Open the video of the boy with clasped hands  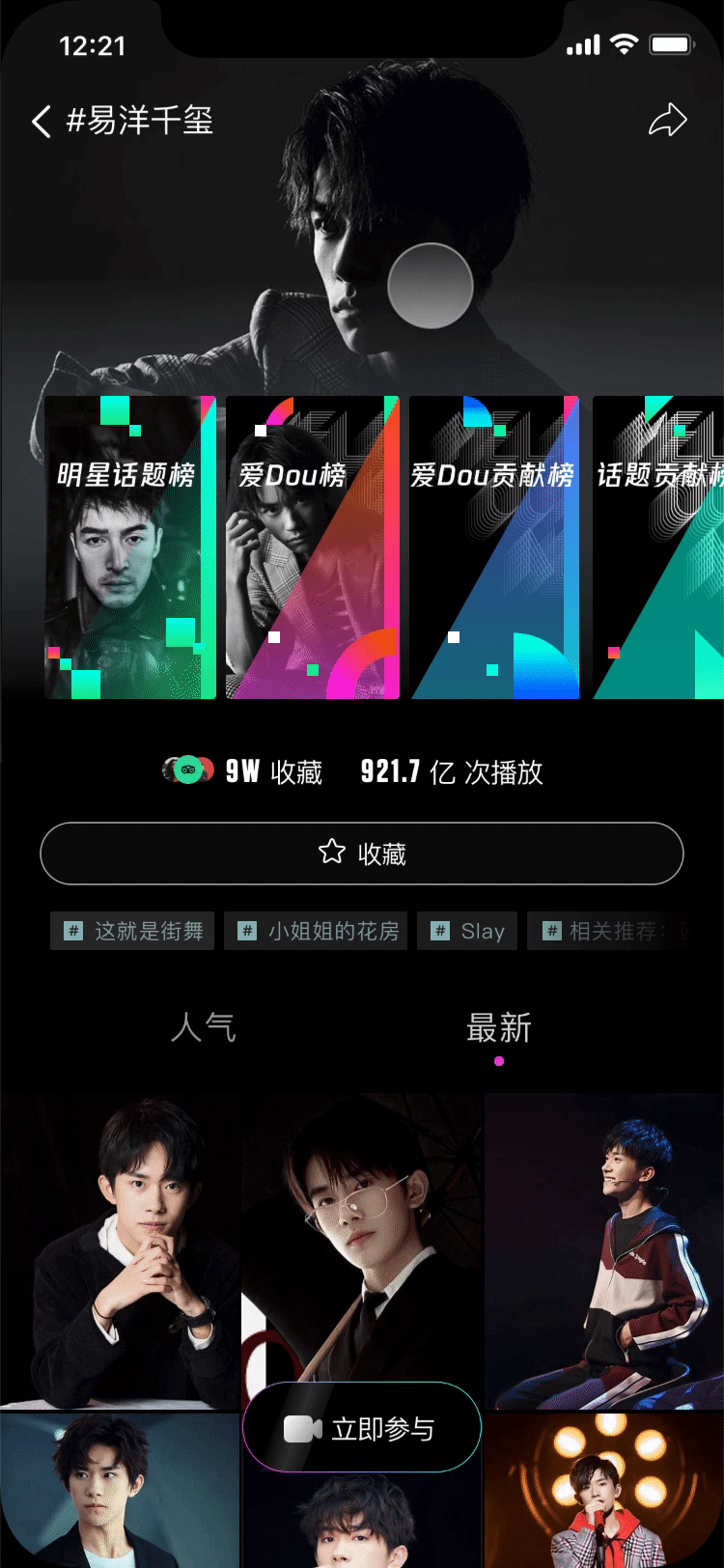pos(120,1250)
